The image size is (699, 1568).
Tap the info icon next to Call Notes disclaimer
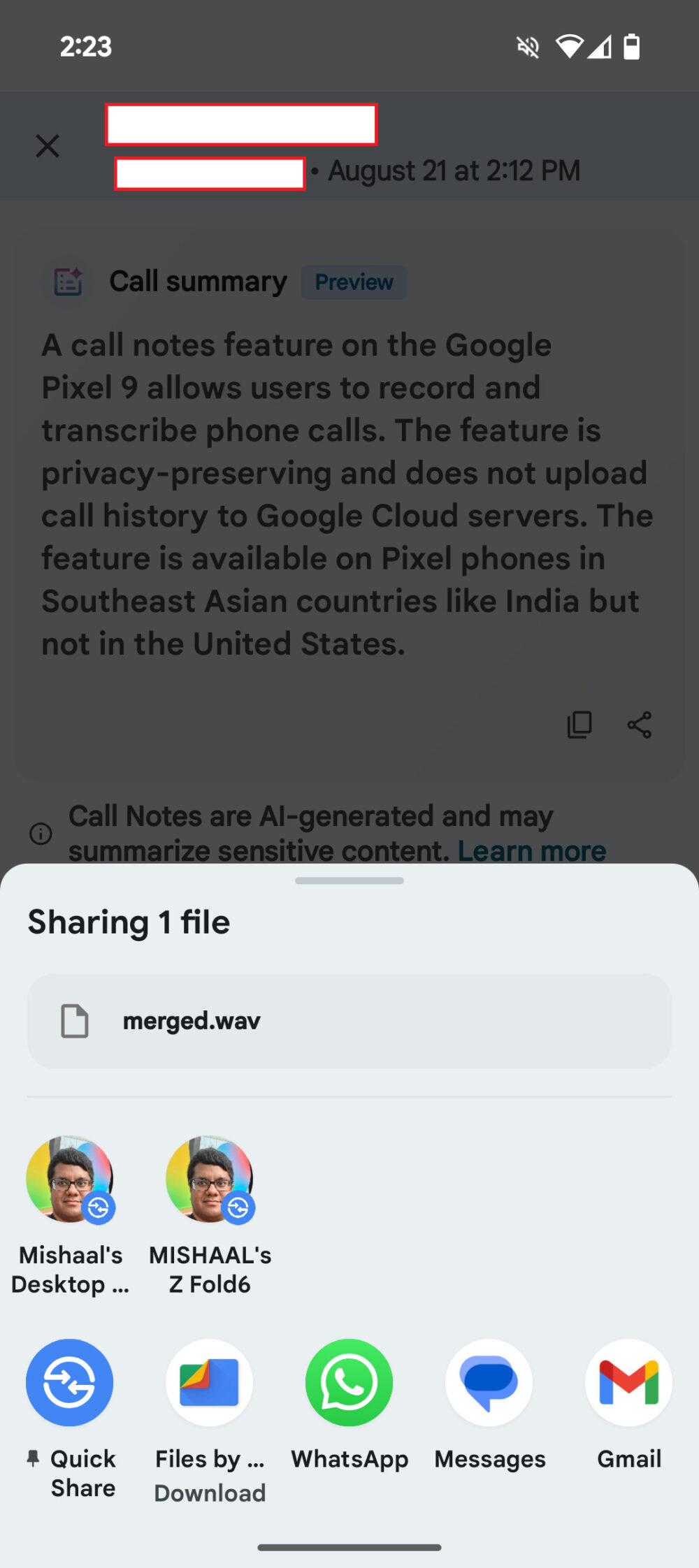(40, 834)
